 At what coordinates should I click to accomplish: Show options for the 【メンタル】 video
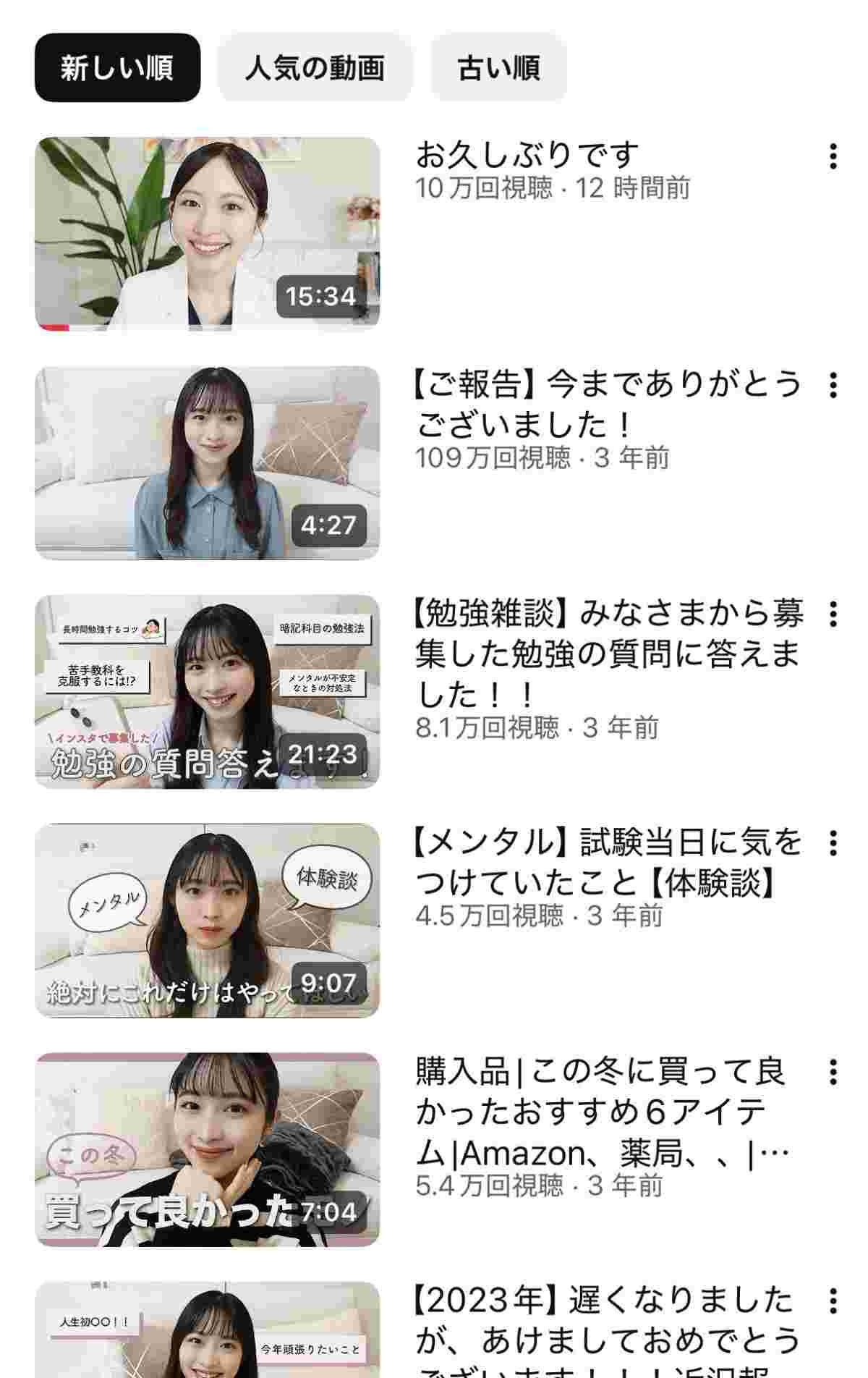pos(833,843)
